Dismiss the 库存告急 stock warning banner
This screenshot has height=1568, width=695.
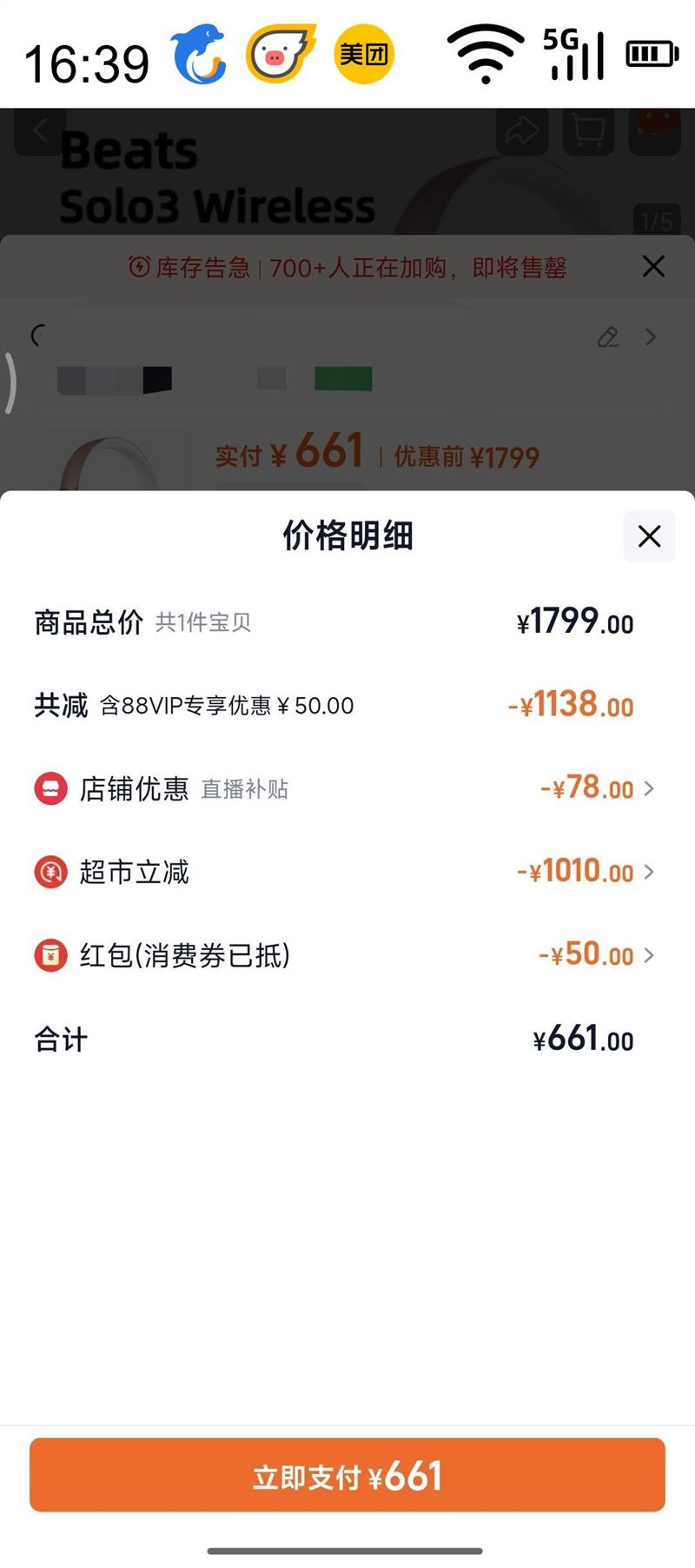click(x=653, y=266)
